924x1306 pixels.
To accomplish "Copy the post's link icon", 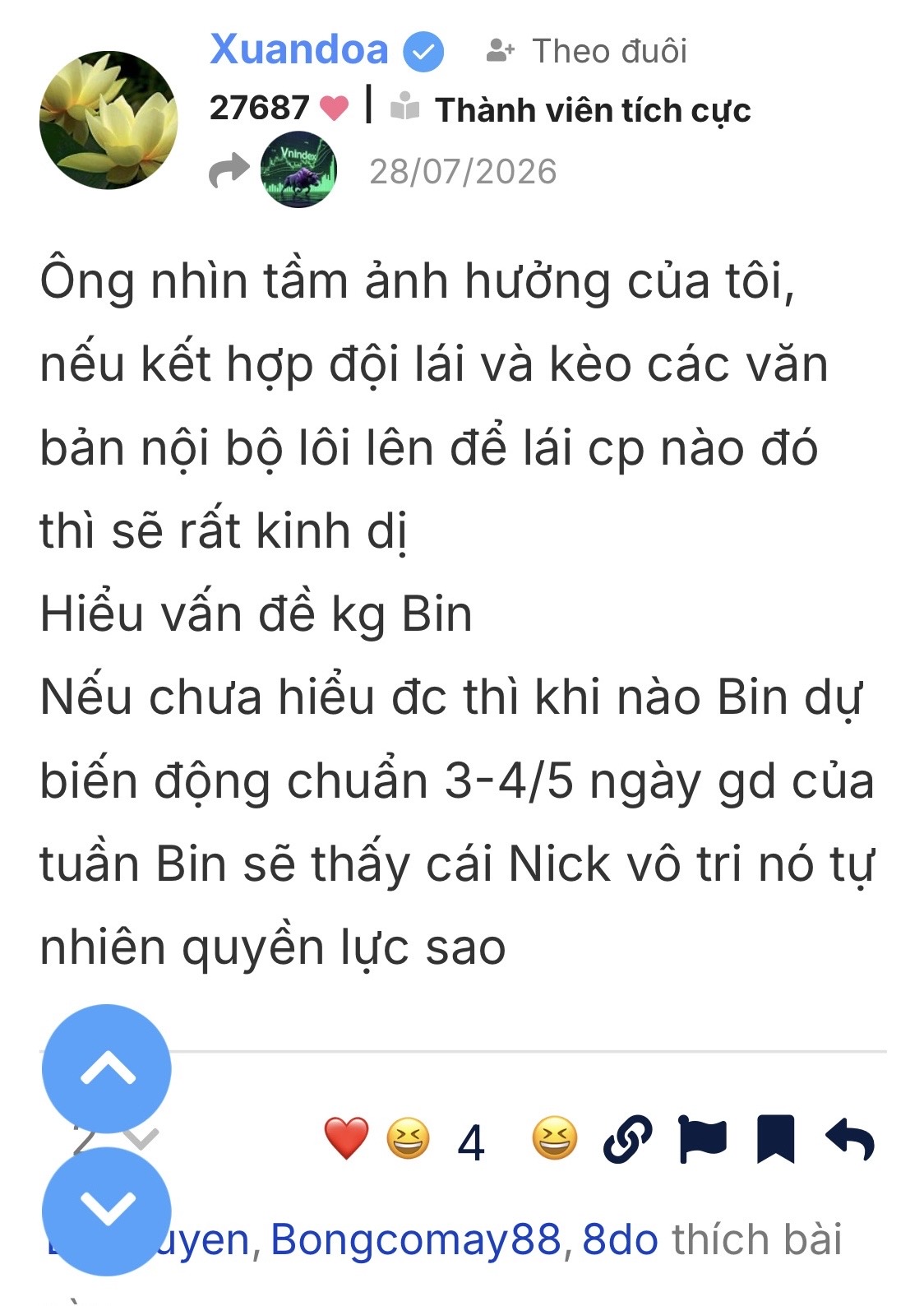I will pos(628,1140).
